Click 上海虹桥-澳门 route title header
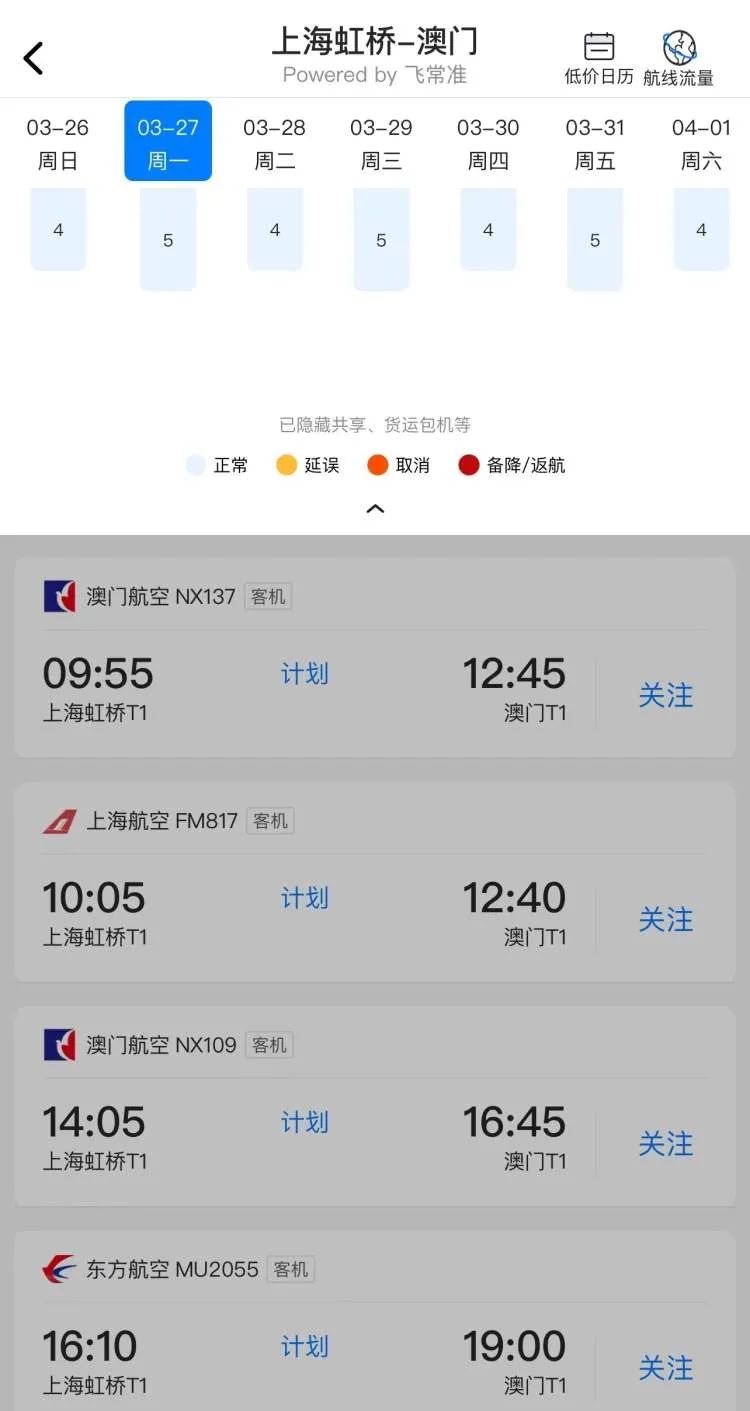 point(375,42)
